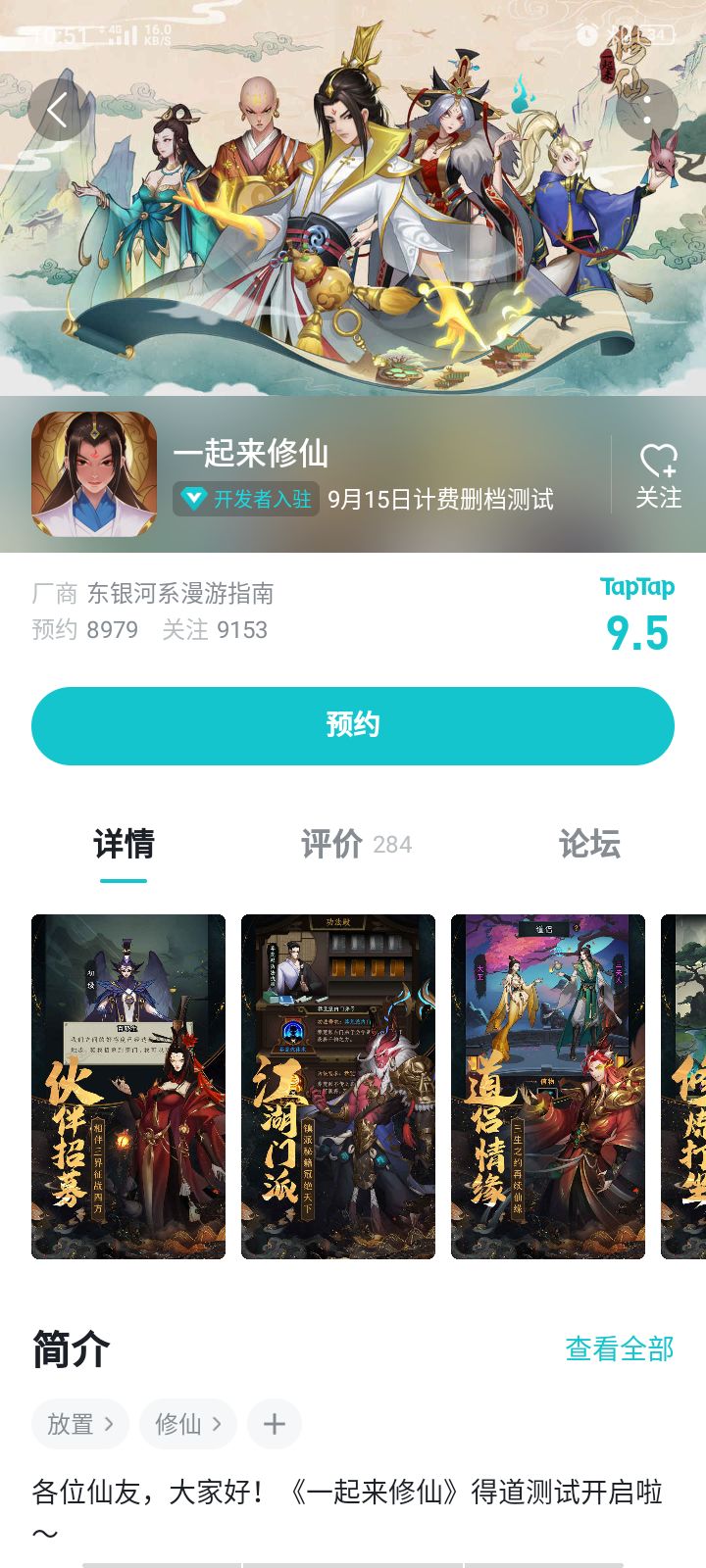Click the developer name 东银河系漫游指南
The image size is (706, 1568).
click(x=183, y=593)
